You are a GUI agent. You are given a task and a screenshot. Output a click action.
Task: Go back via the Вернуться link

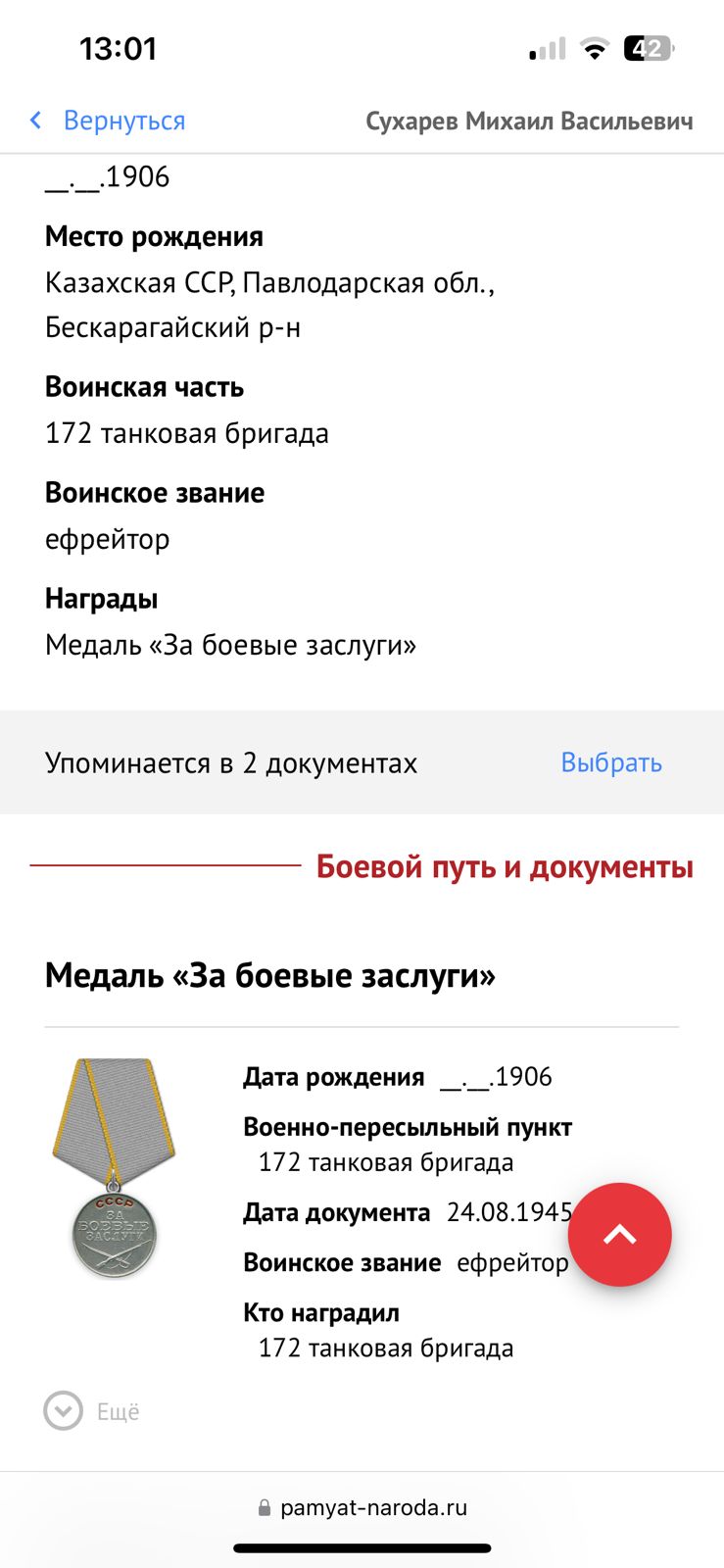pos(108,121)
